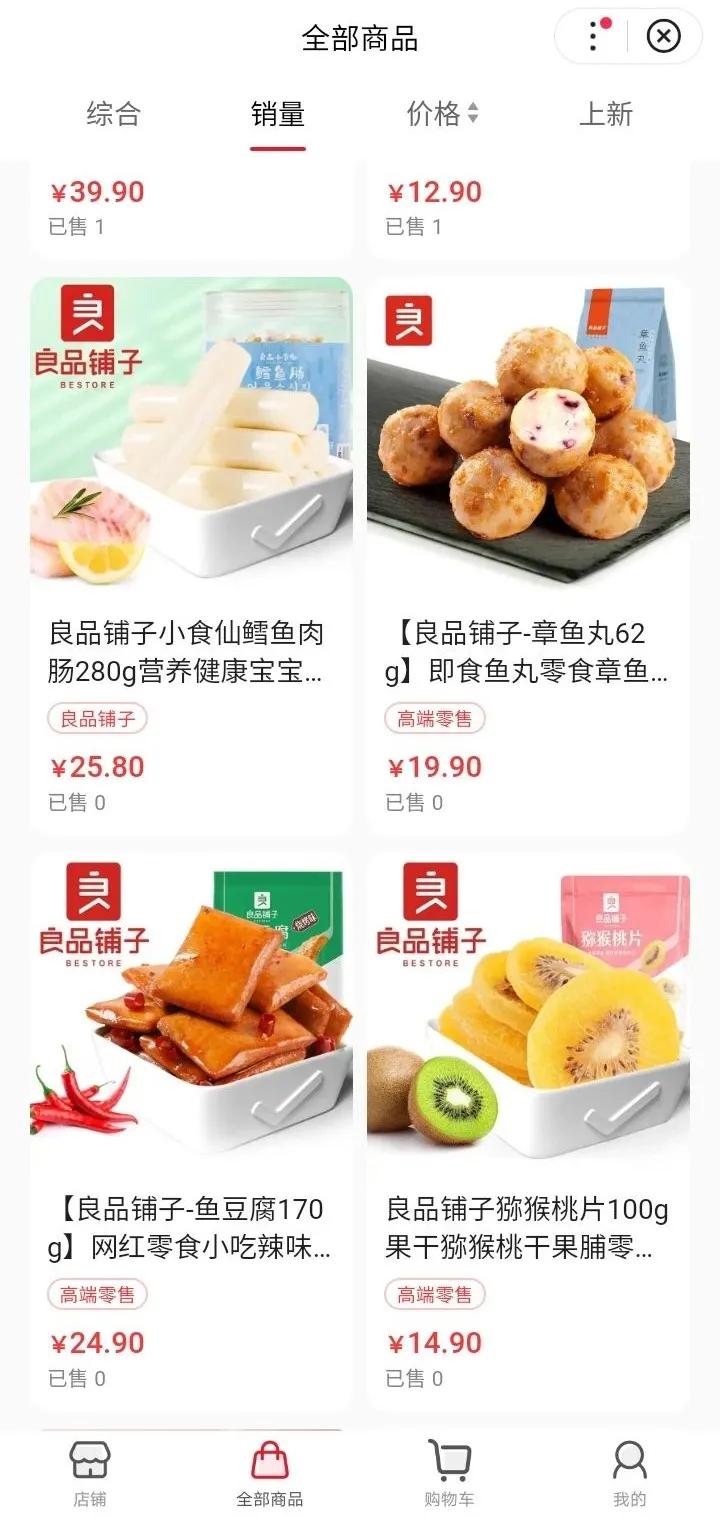720x1516 pixels.
Task: Tap the 高端零售 tag under octopus balls
Action: pos(437,718)
